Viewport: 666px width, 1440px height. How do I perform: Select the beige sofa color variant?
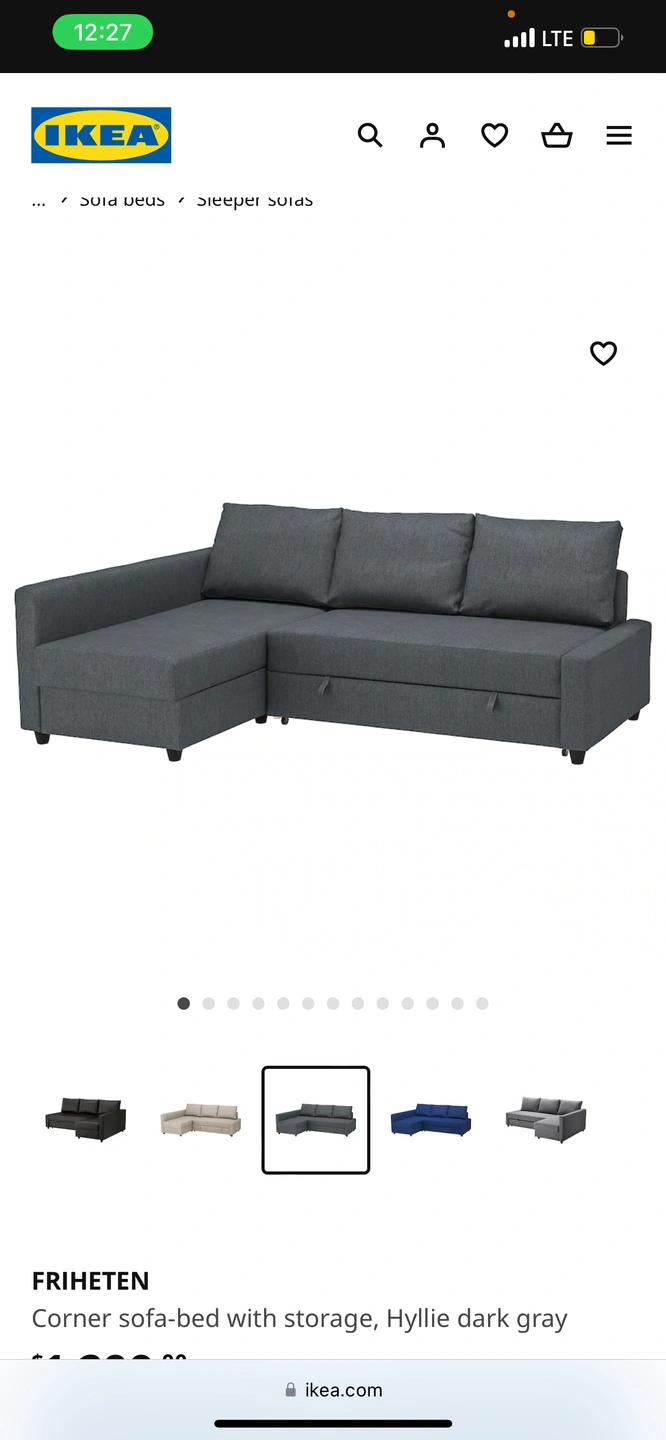point(201,1119)
